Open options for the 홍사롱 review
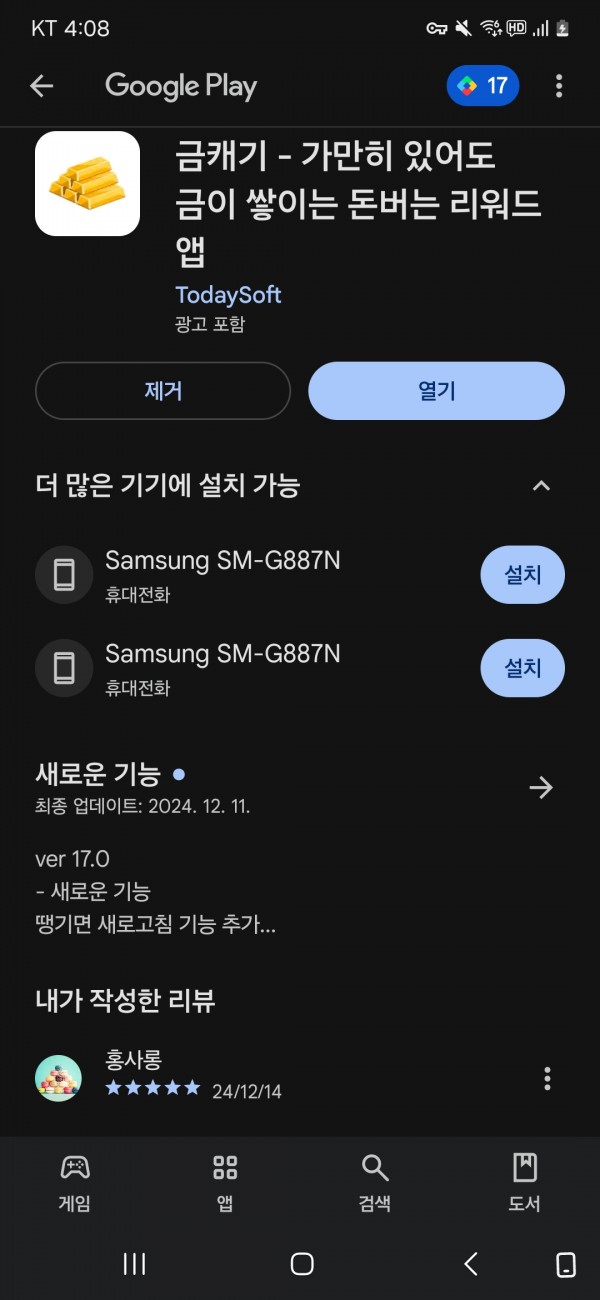This screenshot has height=1300, width=600. click(x=547, y=1078)
